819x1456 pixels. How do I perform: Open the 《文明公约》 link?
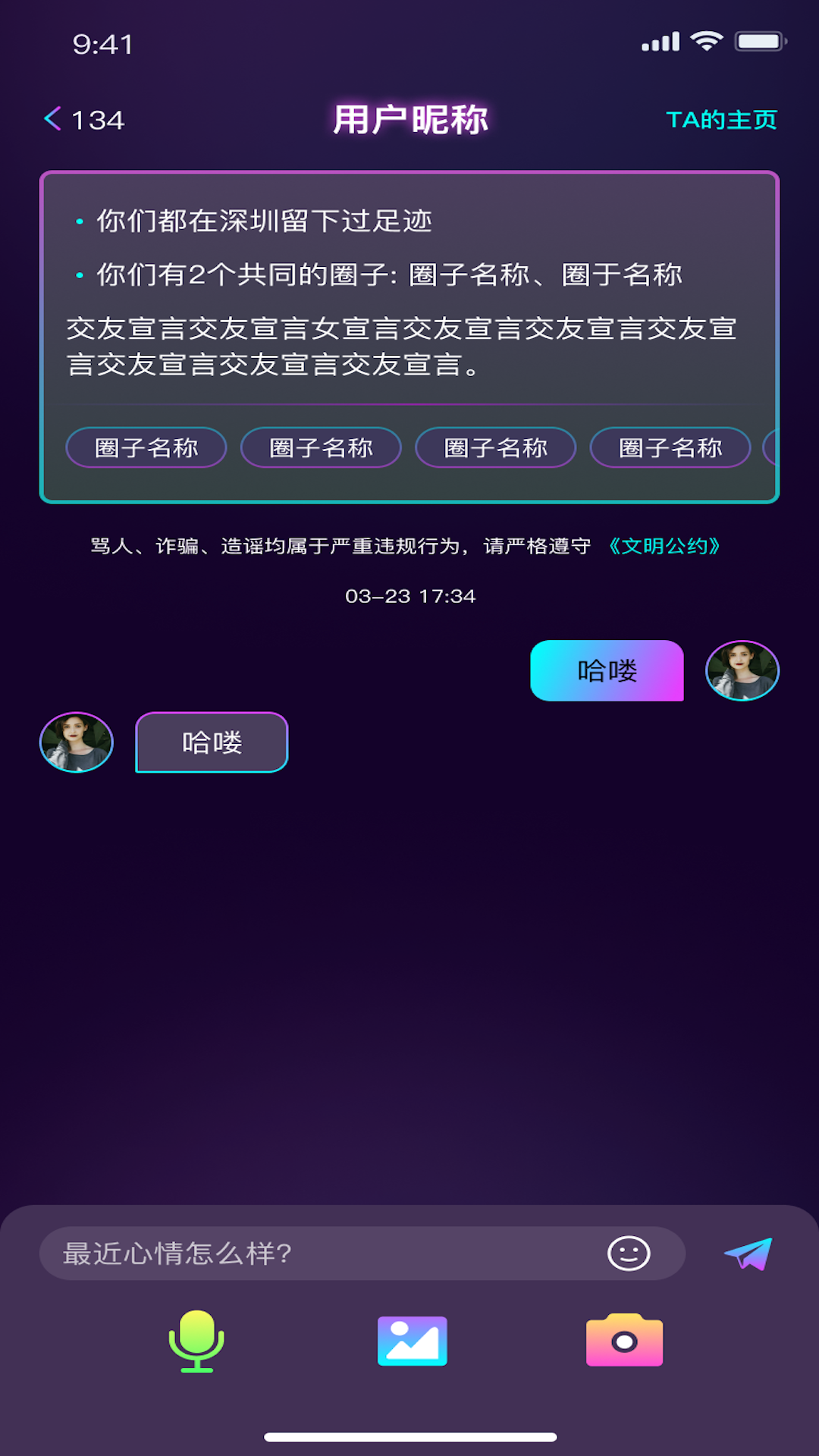click(x=664, y=548)
